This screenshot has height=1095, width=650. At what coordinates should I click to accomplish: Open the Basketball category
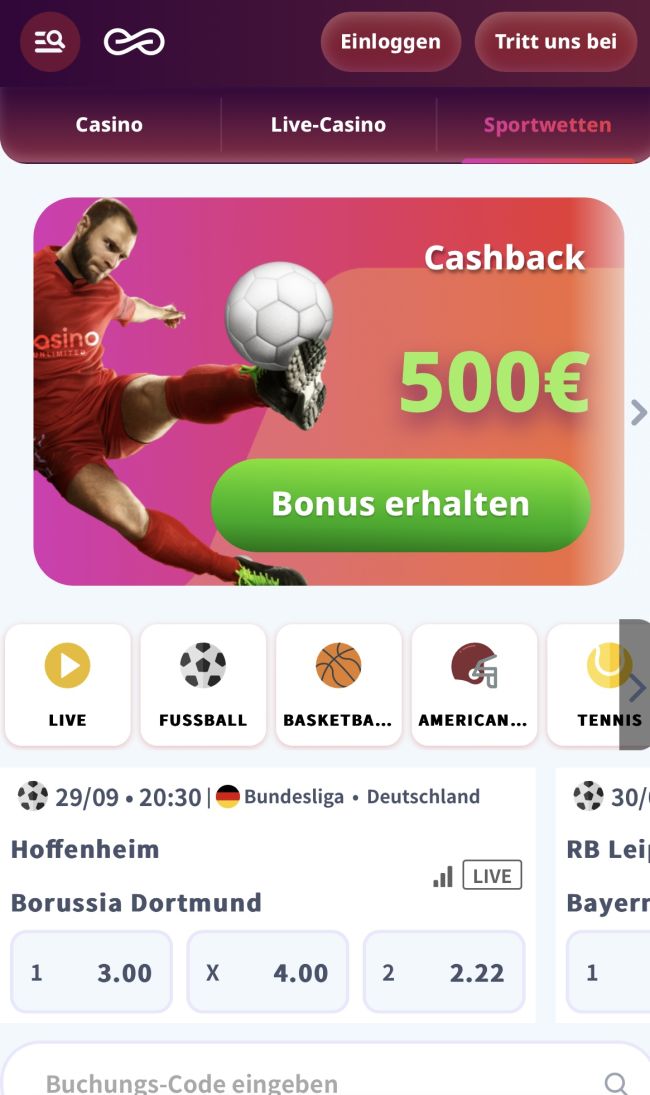coord(338,685)
